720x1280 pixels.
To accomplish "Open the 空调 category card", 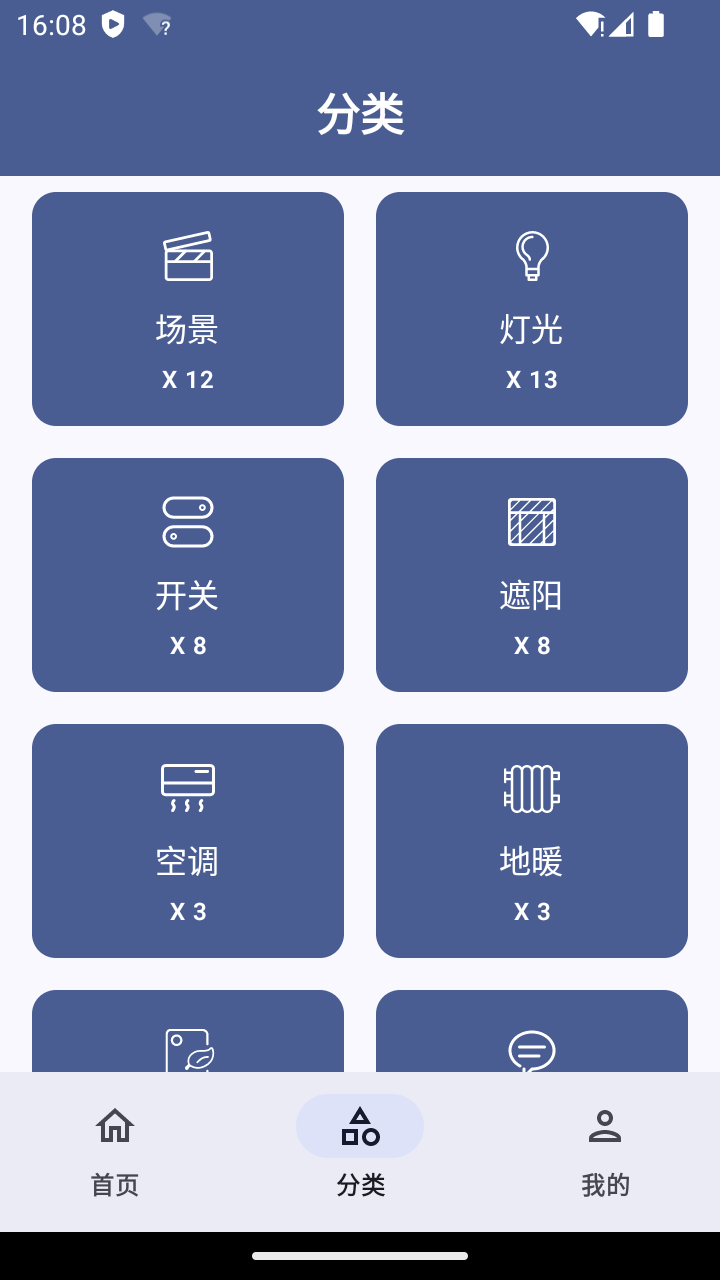I will (x=187, y=840).
